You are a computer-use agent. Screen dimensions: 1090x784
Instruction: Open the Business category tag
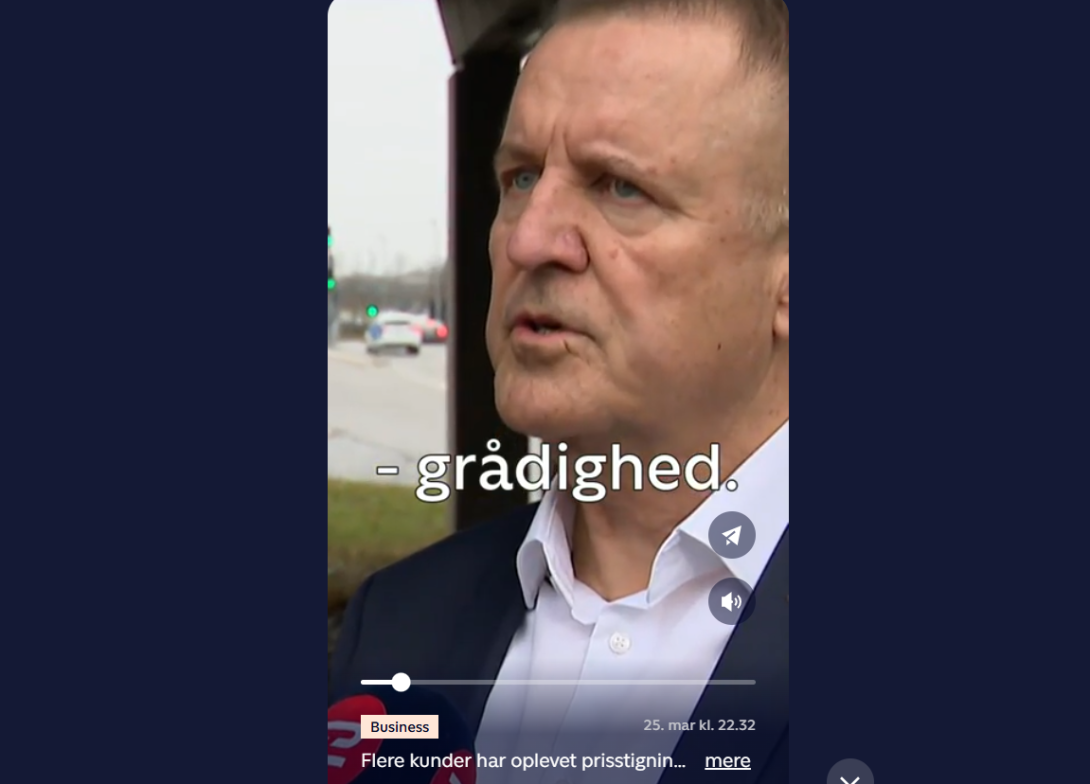(x=399, y=727)
